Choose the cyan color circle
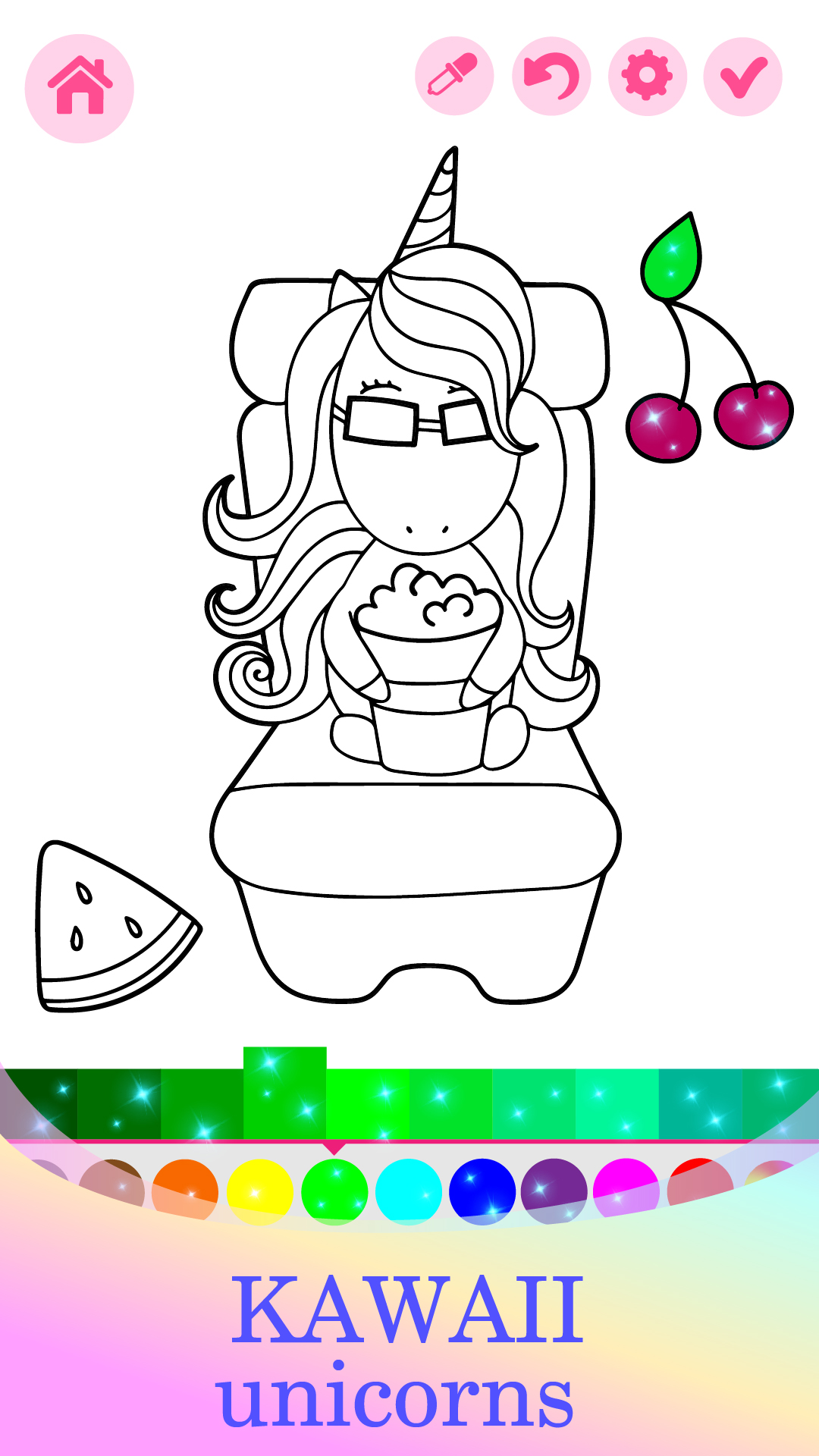 click(x=409, y=1191)
